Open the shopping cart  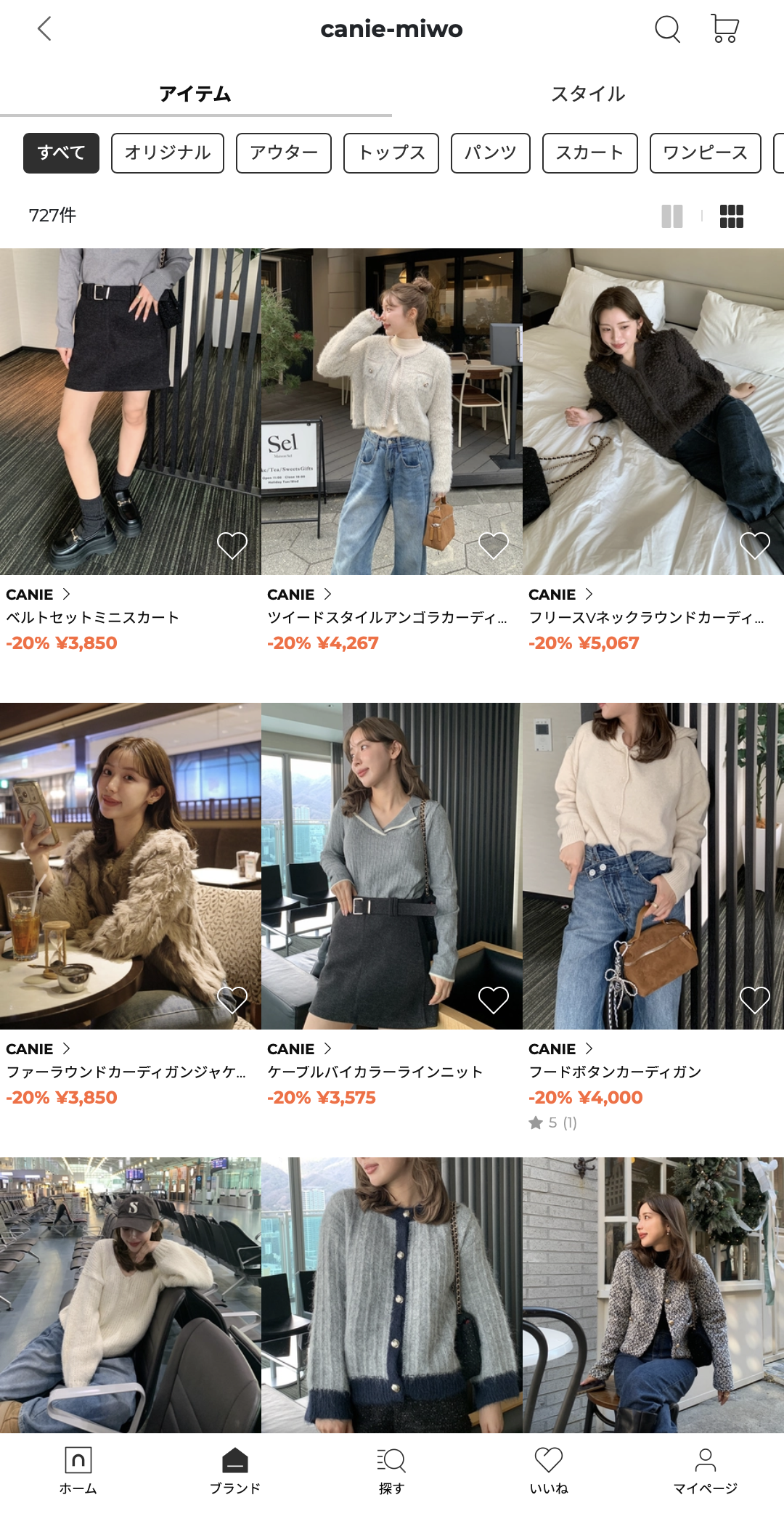724,29
